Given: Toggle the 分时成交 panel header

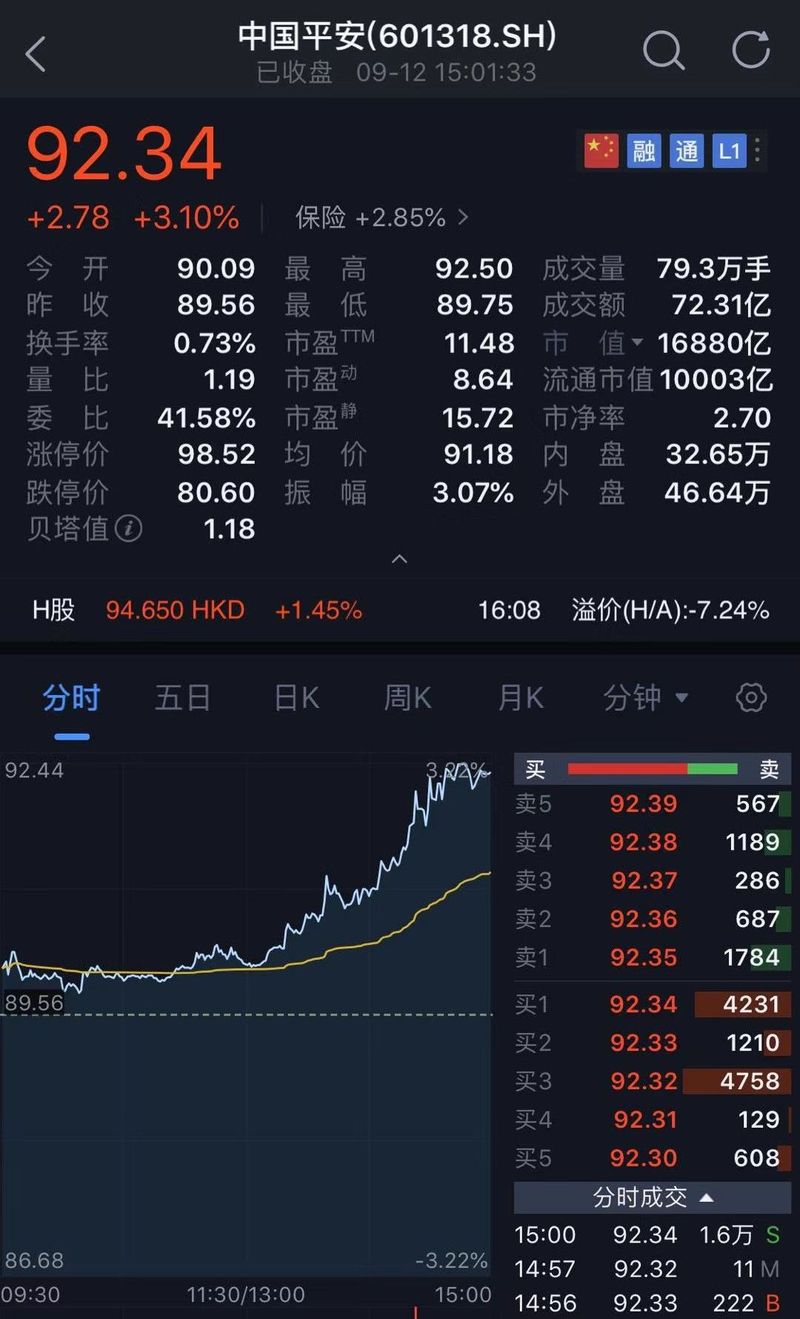Looking at the screenshot, I should (653, 1197).
